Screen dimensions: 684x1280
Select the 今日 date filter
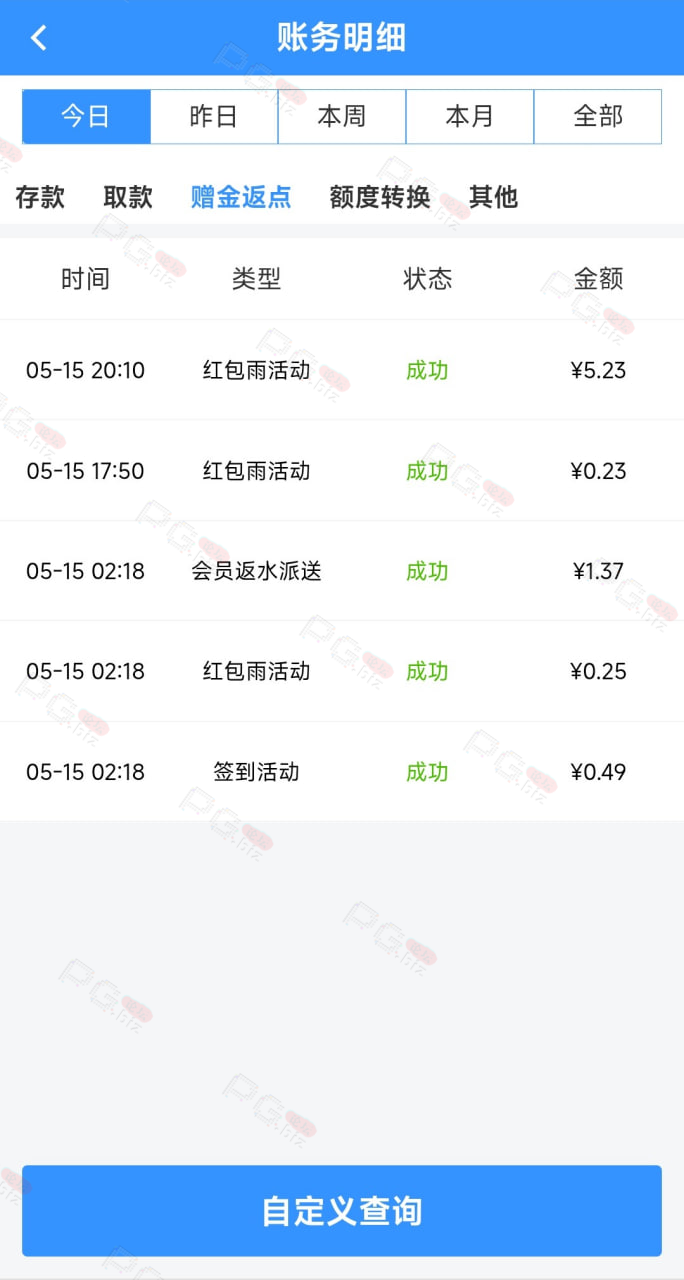point(86,117)
